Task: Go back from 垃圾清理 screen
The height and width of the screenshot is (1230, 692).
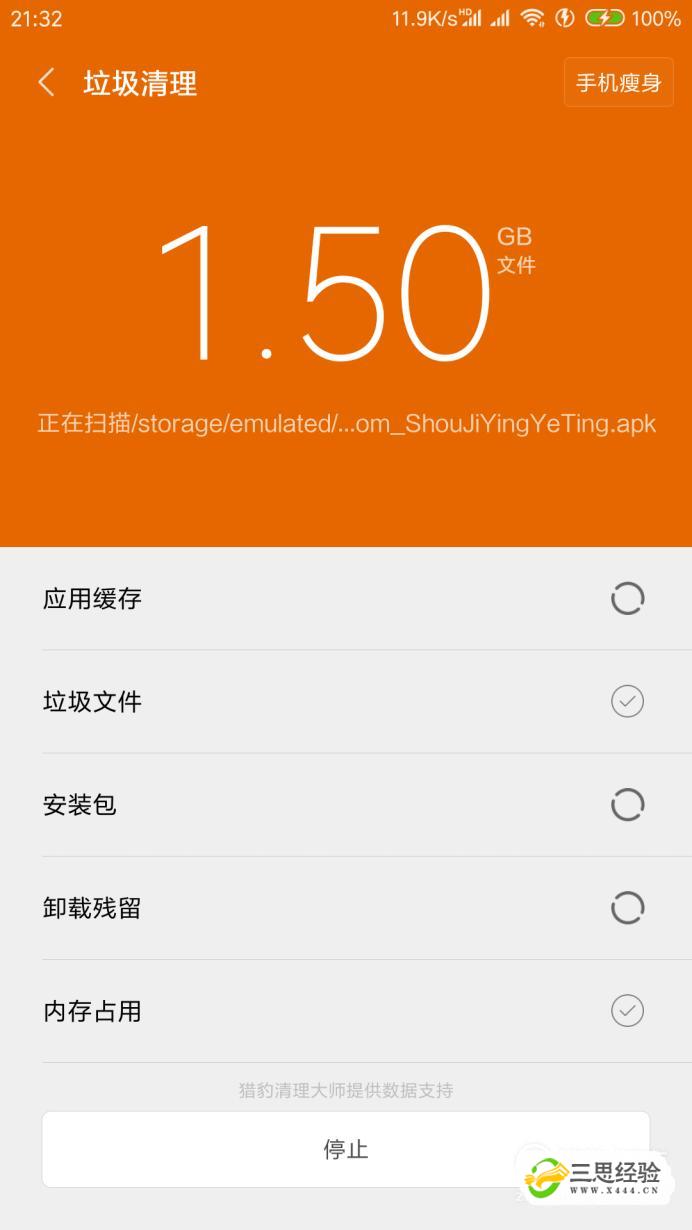Action: (46, 82)
